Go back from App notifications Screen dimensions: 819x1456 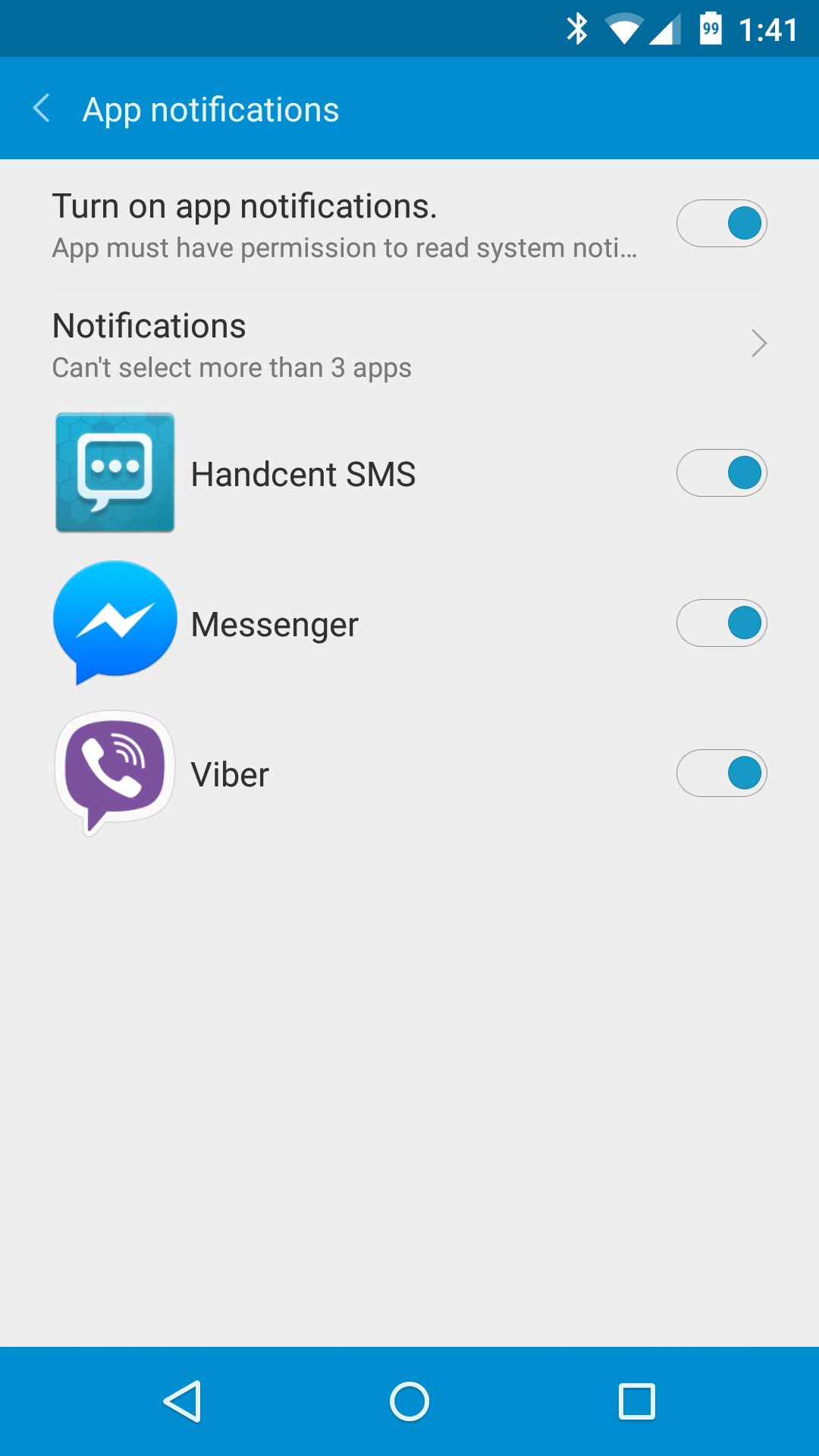(x=42, y=108)
